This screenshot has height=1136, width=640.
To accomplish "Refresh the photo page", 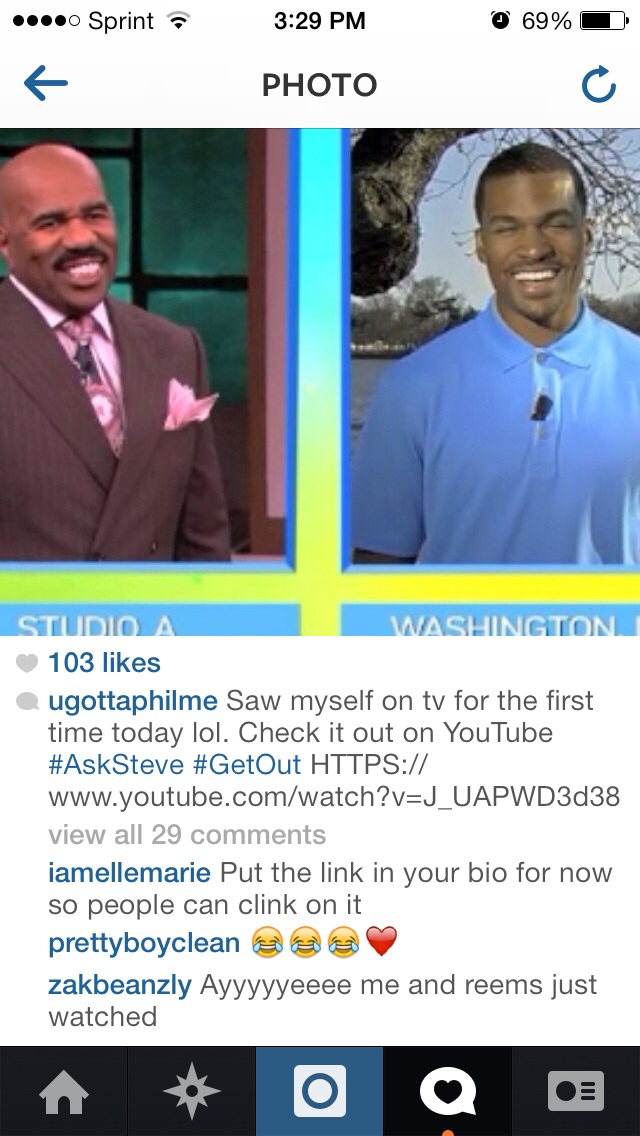I will coord(599,85).
